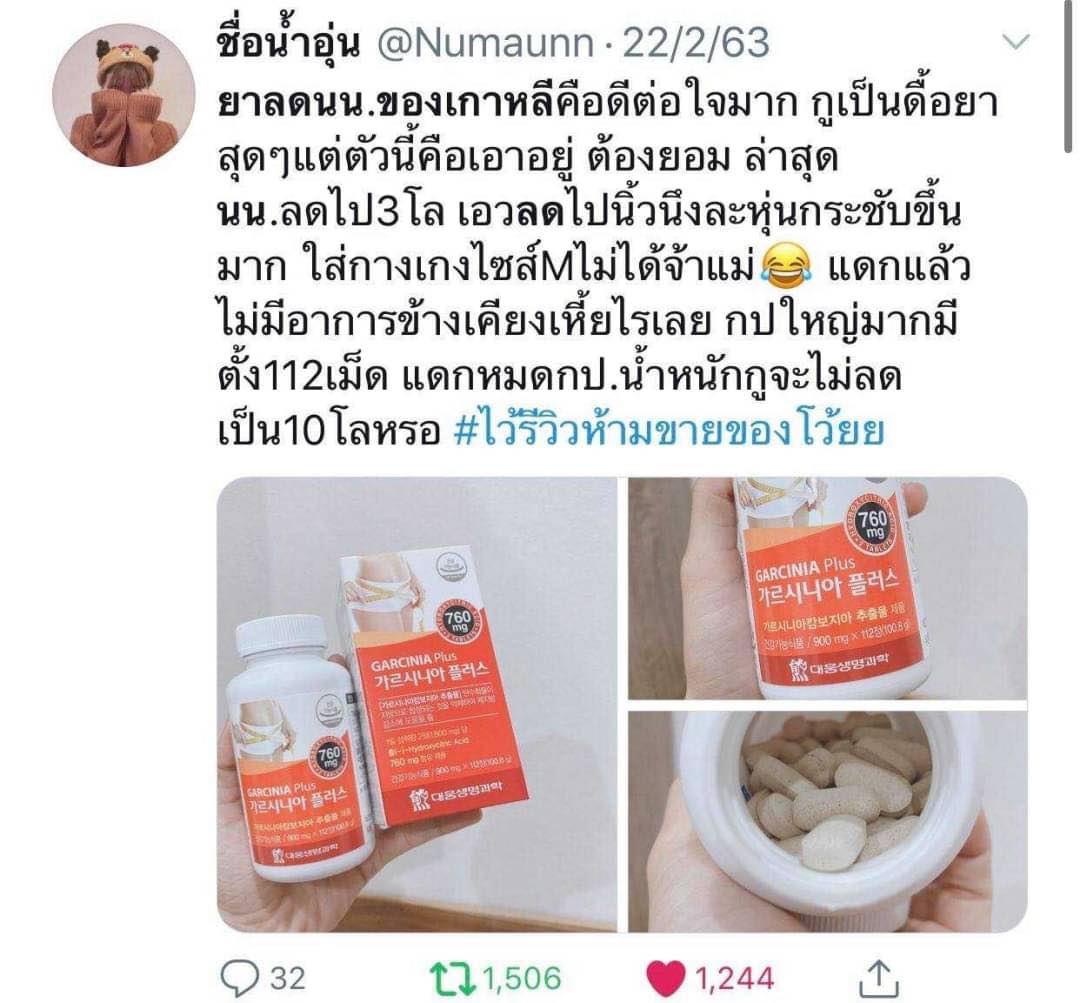The width and height of the screenshot is (1080, 1003).
Task: Open the tweet options dropdown chevron
Action: [x=1016, y=43]
